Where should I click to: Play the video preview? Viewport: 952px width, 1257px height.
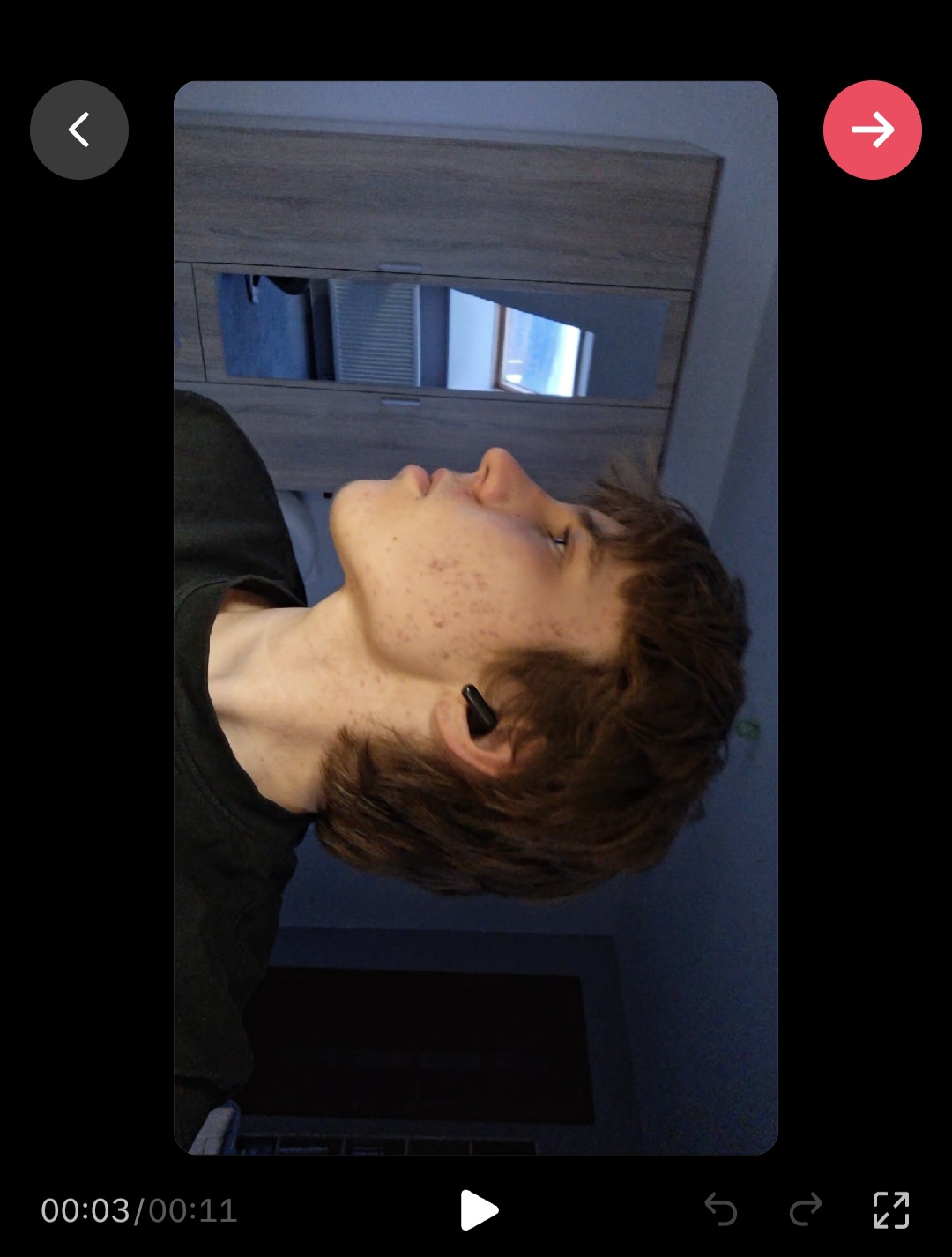coord(479,1209)
